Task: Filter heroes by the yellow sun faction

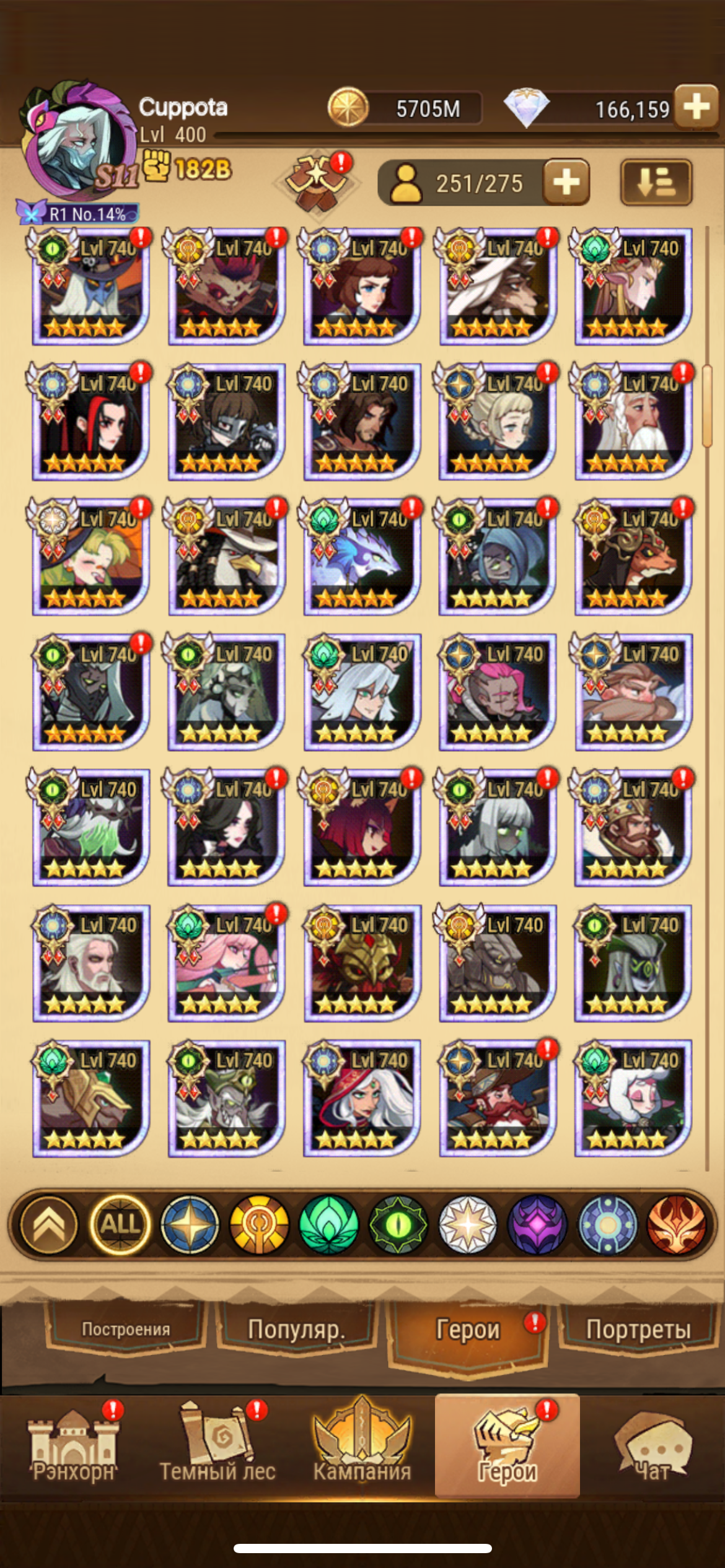Action: 260,1224
